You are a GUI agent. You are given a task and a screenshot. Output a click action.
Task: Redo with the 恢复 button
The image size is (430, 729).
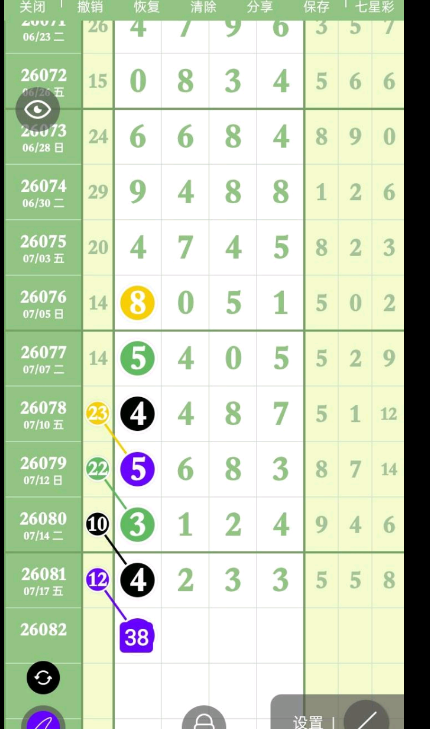[x=146, y=7]
